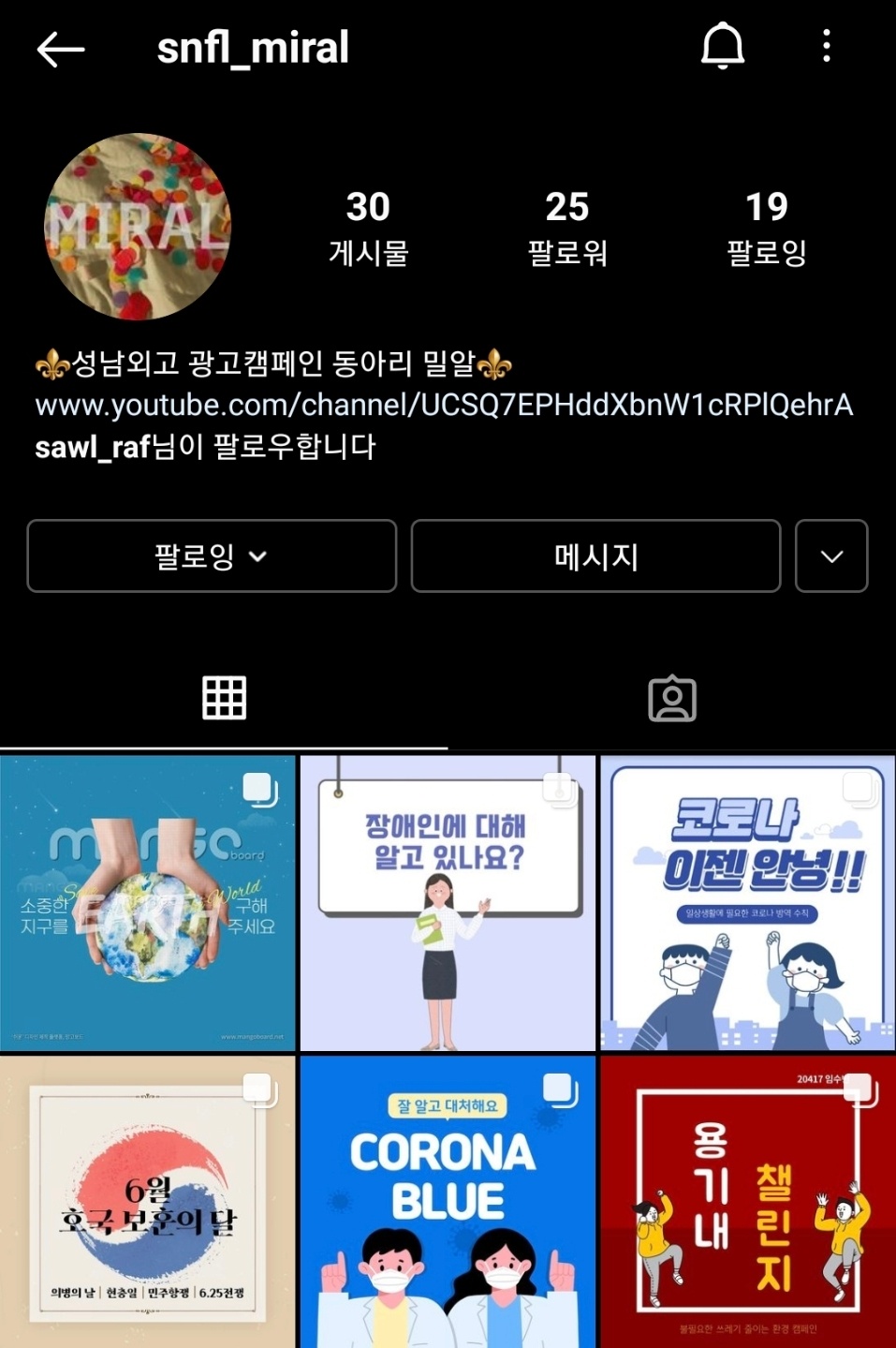Send a message via 메시지 button
The width and height of the screenshot is (896, 1348).
pos(595,556)
